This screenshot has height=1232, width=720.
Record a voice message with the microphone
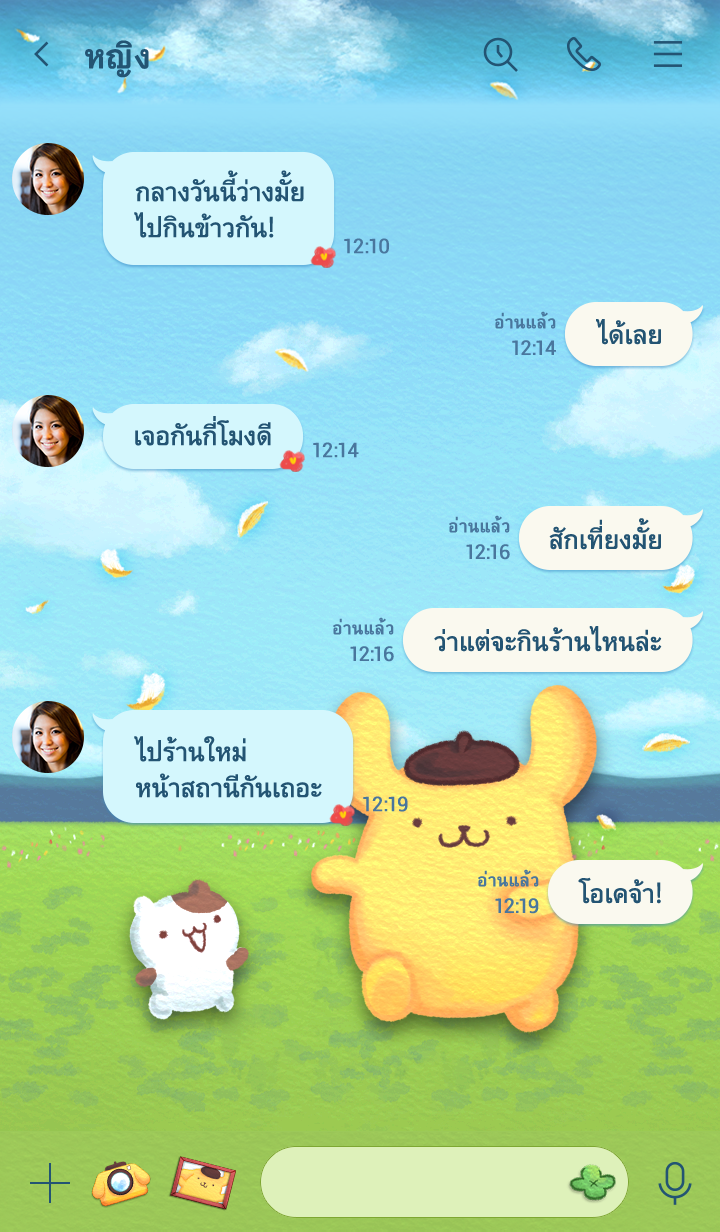pyautogui.click(x=675, y=1183)
